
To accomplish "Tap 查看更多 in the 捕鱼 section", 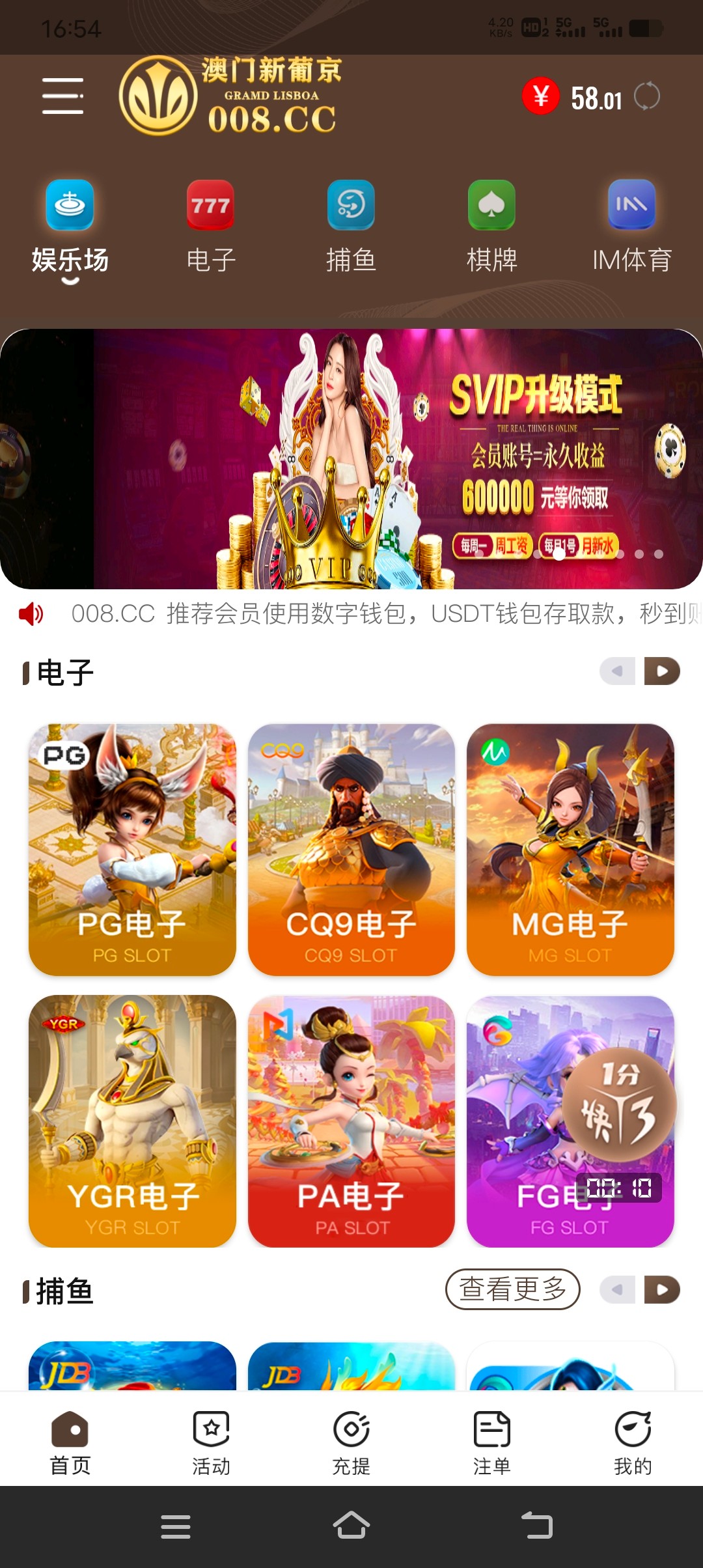I will pyautogui.click(x=512, y=1289).
